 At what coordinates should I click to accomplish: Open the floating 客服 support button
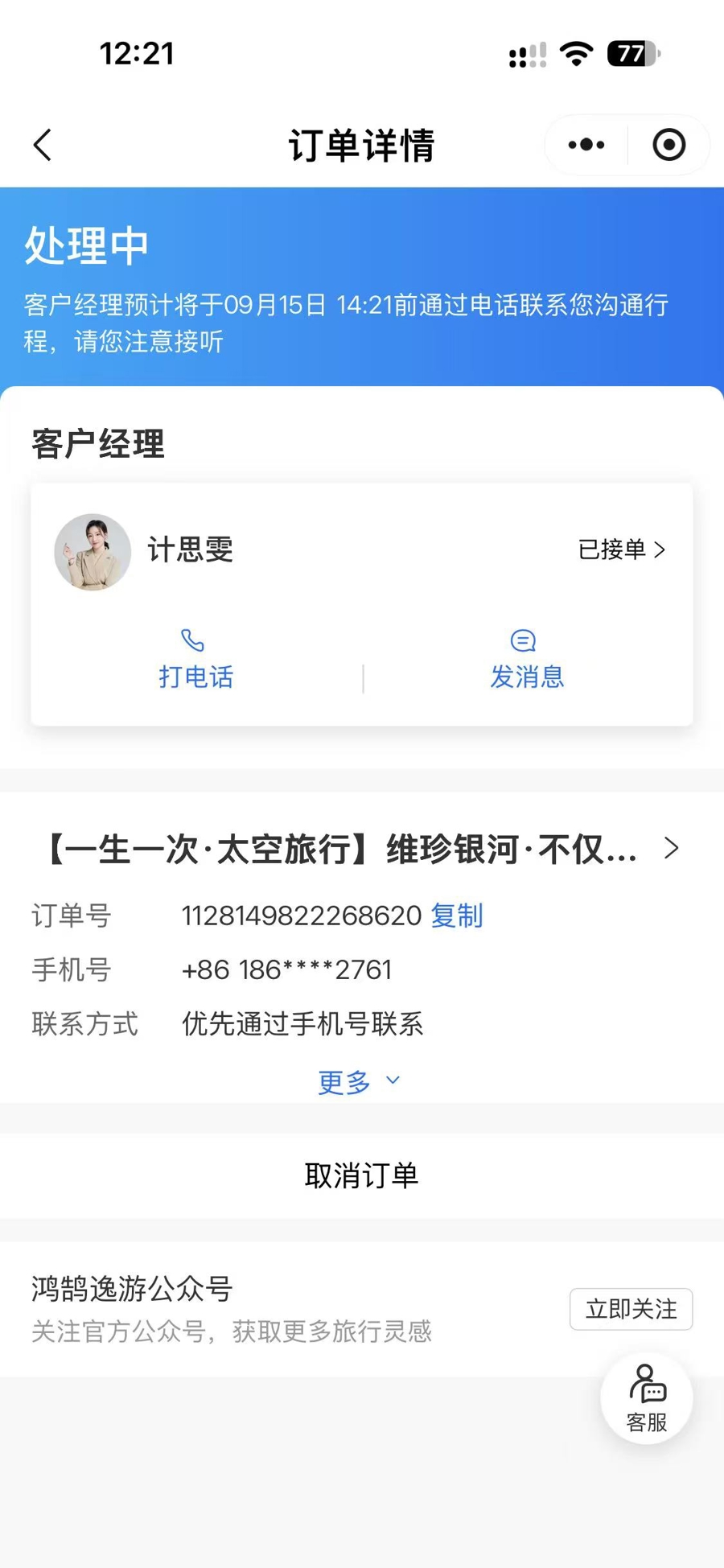647,1398
